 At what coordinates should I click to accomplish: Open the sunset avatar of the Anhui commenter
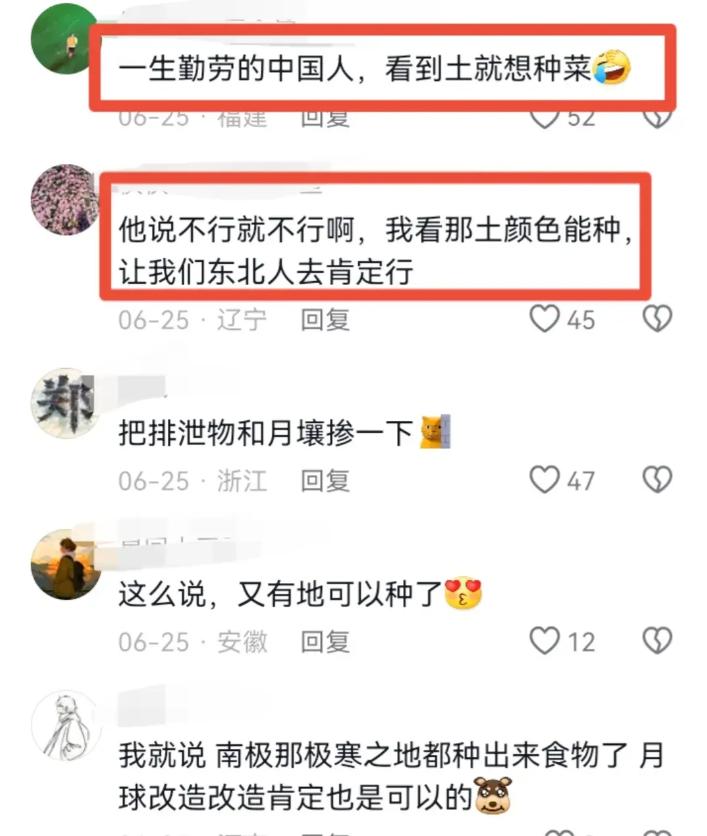point(66,563)
